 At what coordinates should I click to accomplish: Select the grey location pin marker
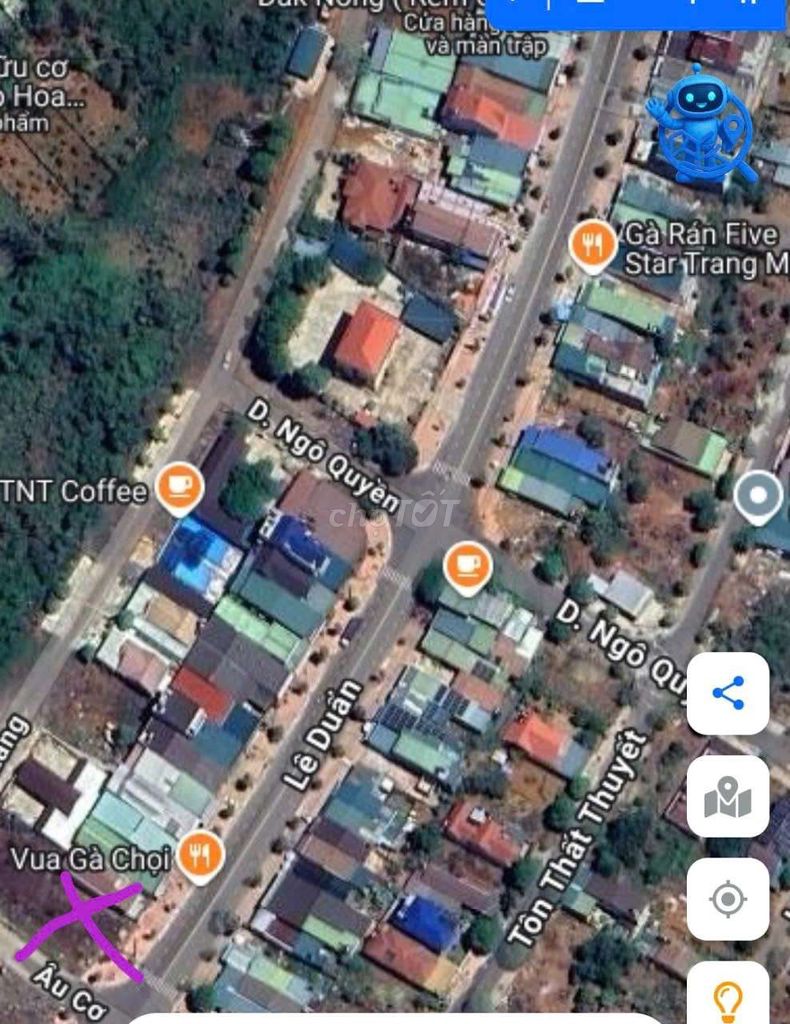pyautogui.click(x=758, y=496)
